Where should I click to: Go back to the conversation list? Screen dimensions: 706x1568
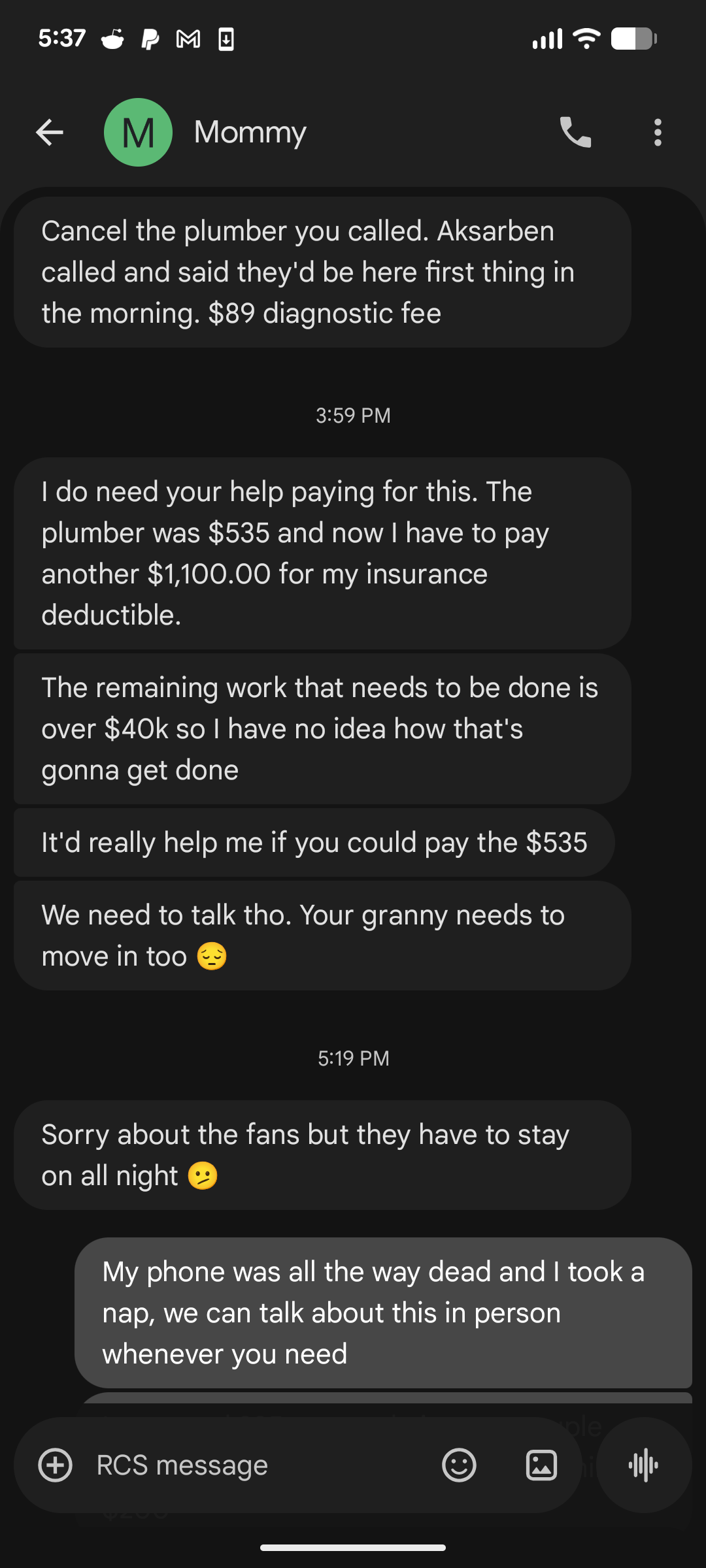pyautogui.click(x=50, y=133)
